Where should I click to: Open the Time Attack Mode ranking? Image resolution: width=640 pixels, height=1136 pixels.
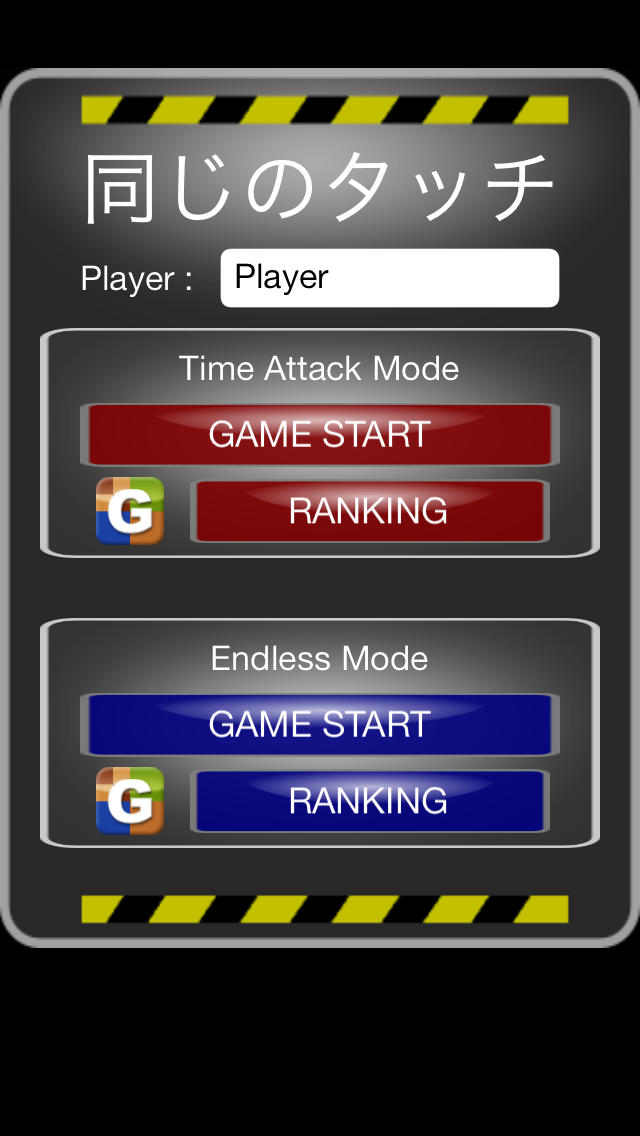pyautogui.click(x=369, y=511)
